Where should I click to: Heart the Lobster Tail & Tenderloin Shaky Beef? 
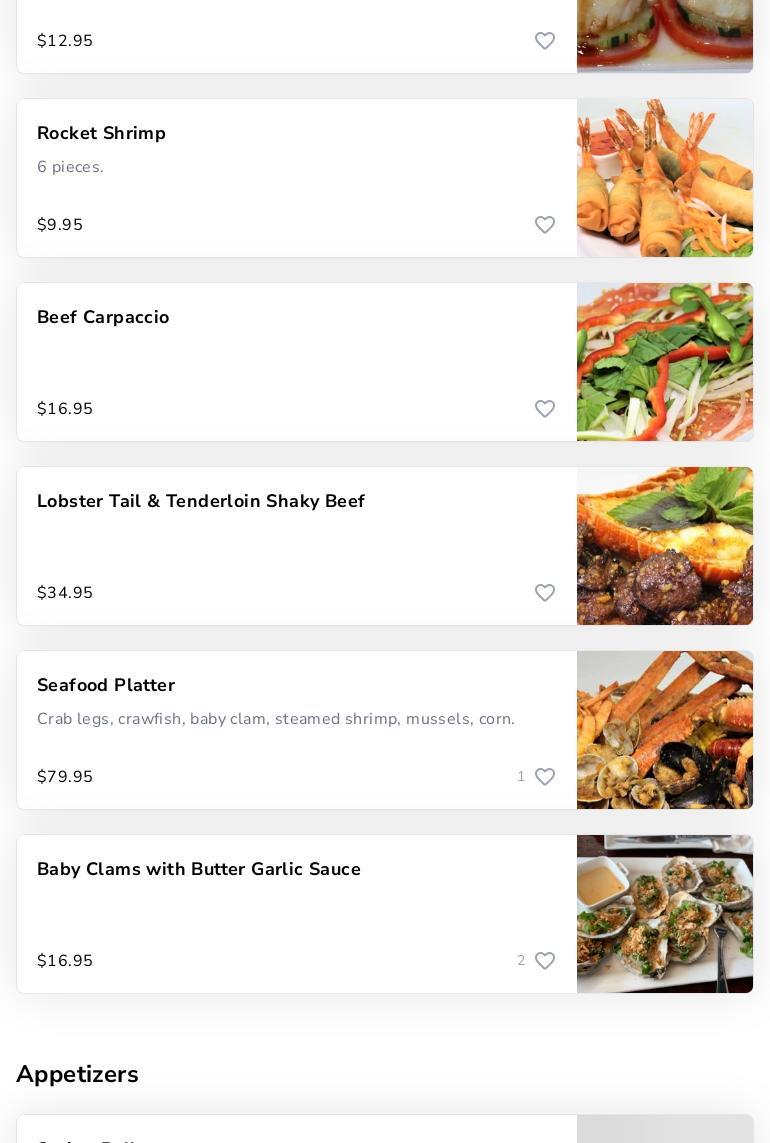pyautogui.click(x=545, y=593)
